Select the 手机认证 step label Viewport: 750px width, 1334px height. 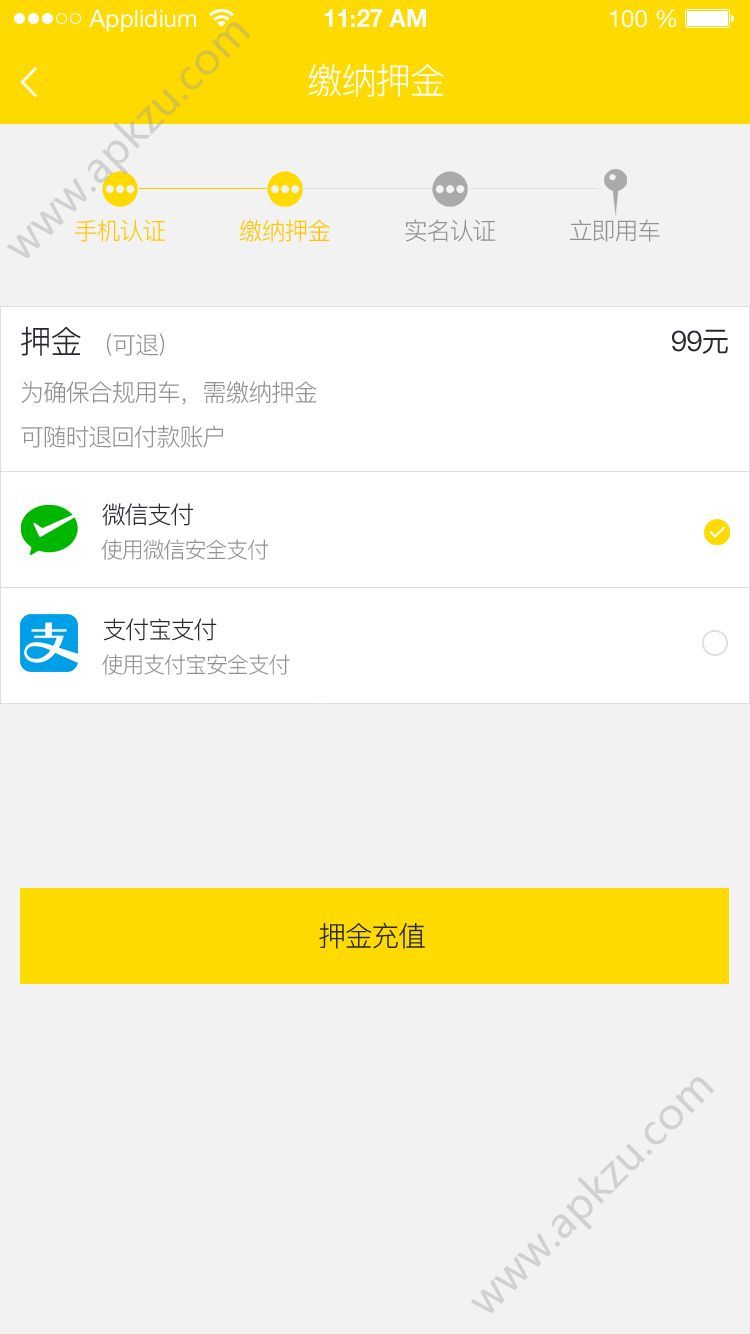pyautogui.click(x=120, y=231)
